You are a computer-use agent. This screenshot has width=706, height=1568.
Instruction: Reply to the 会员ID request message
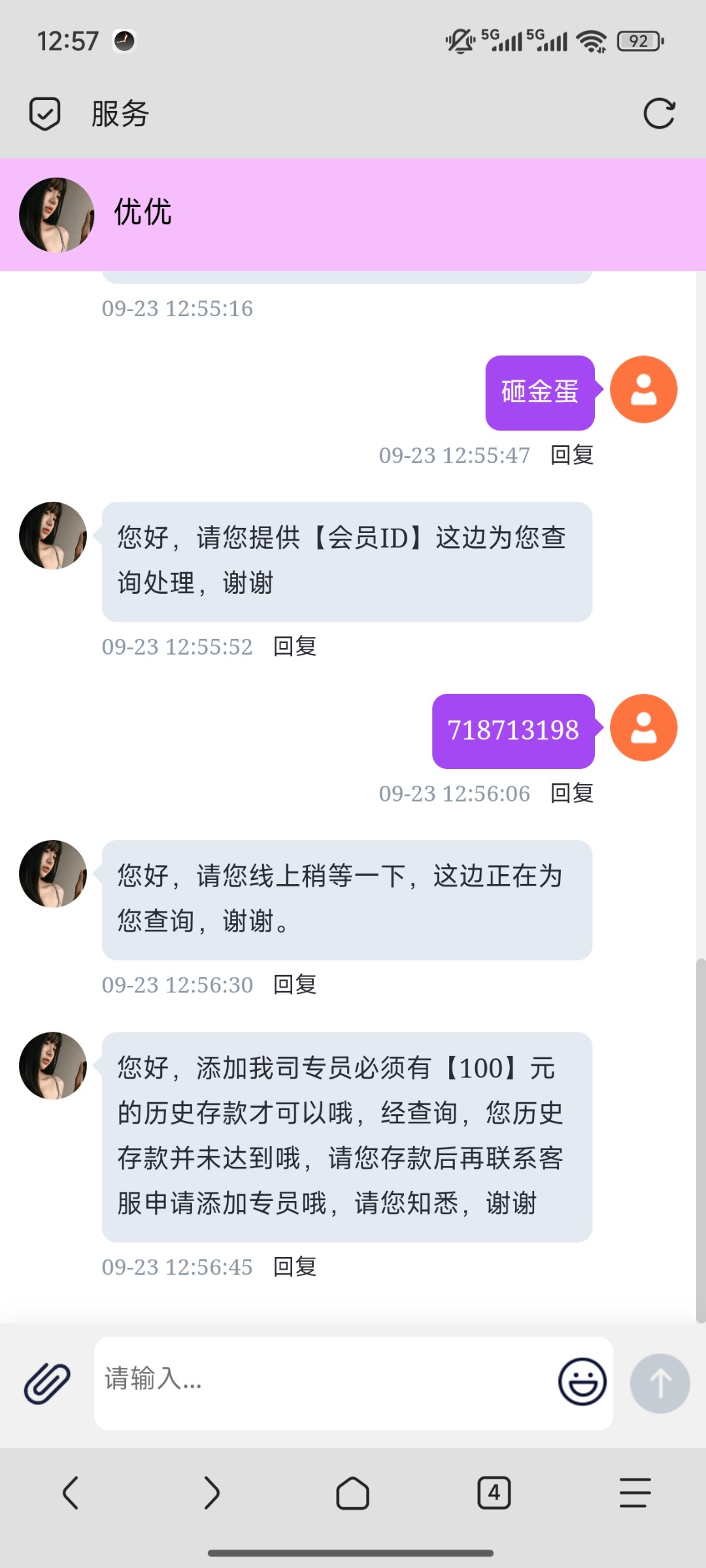tap(294, 646)
